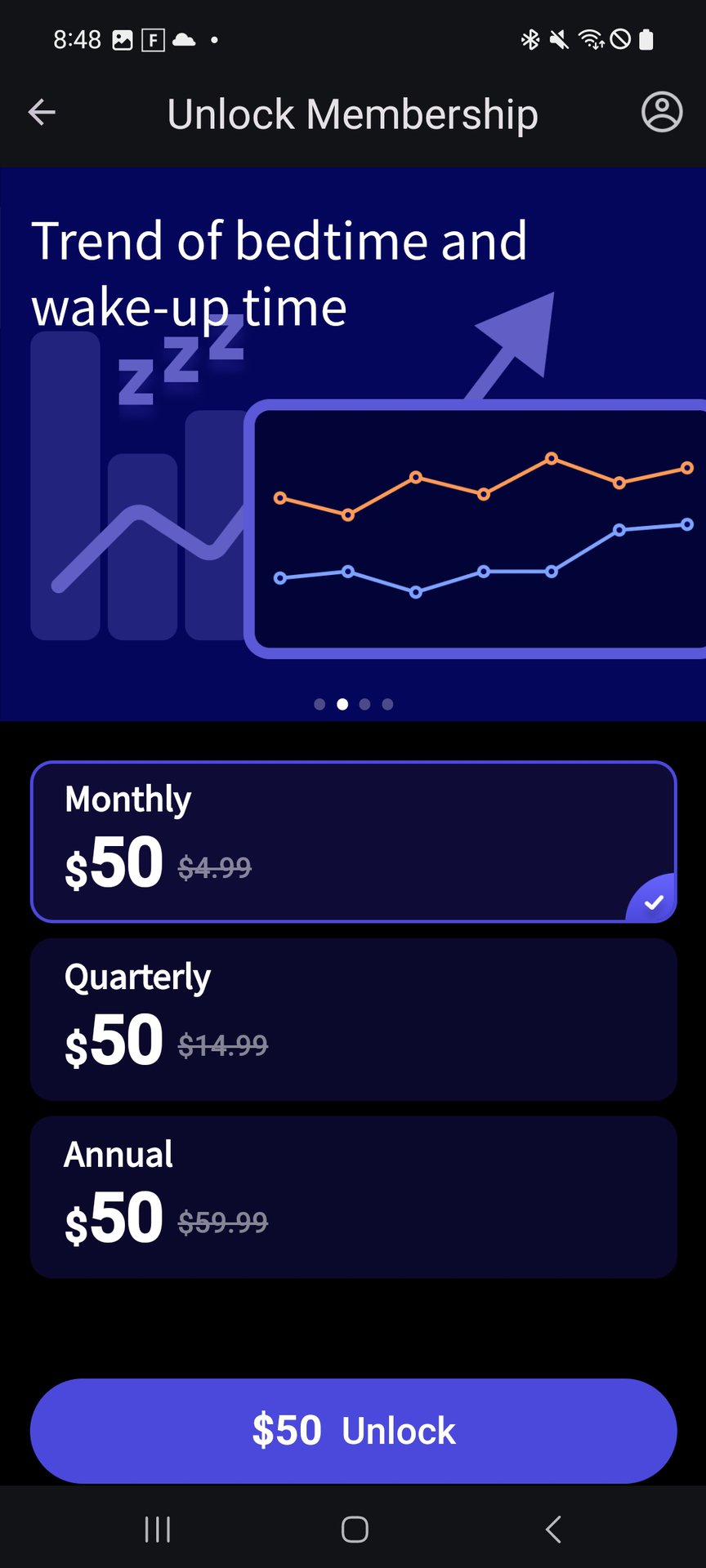This screenshot has width=706, height=1568.
Task: Open the account profile icon
Action: (661, 113)
